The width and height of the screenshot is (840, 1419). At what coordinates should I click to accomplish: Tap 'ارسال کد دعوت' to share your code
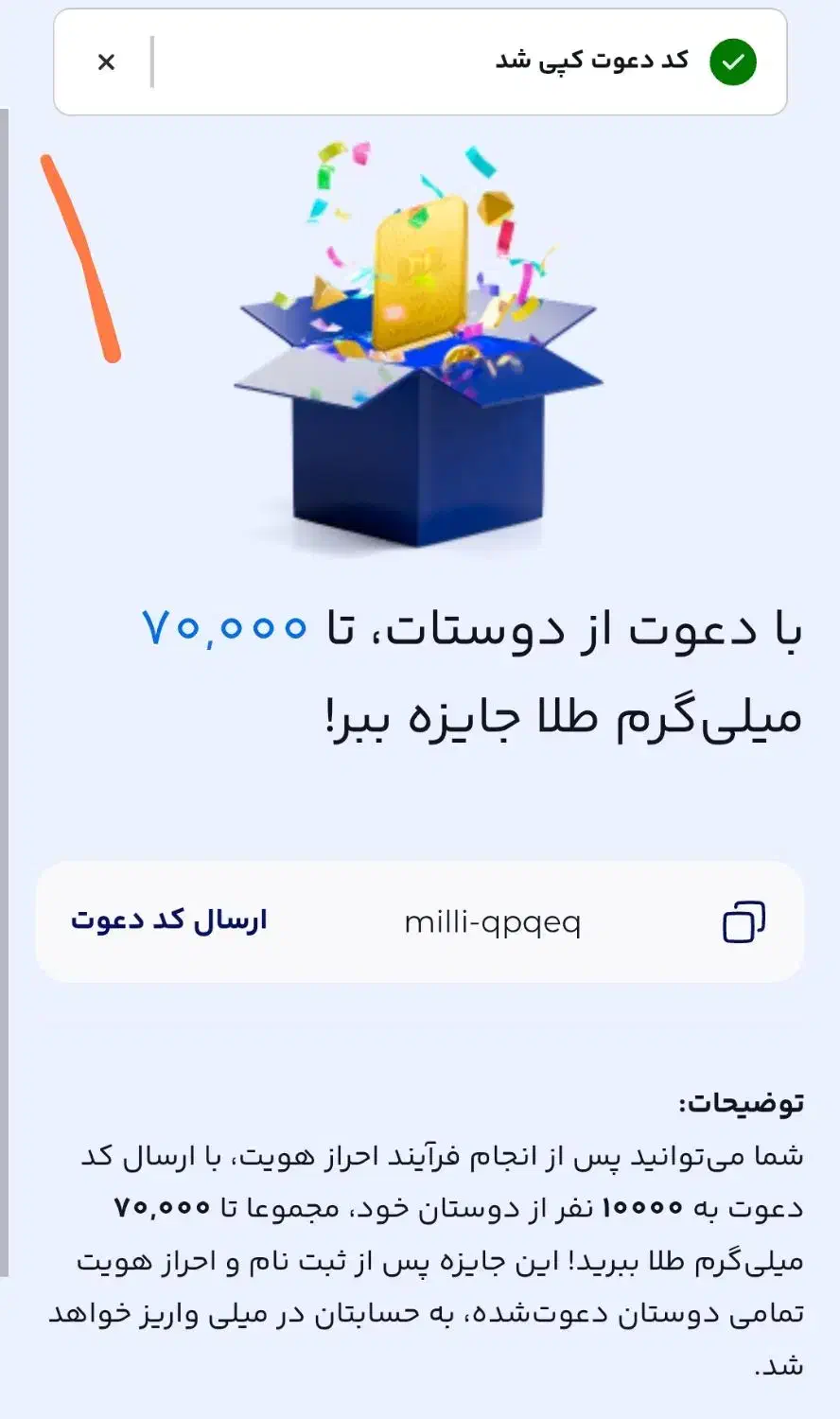(x=170, y=918)
